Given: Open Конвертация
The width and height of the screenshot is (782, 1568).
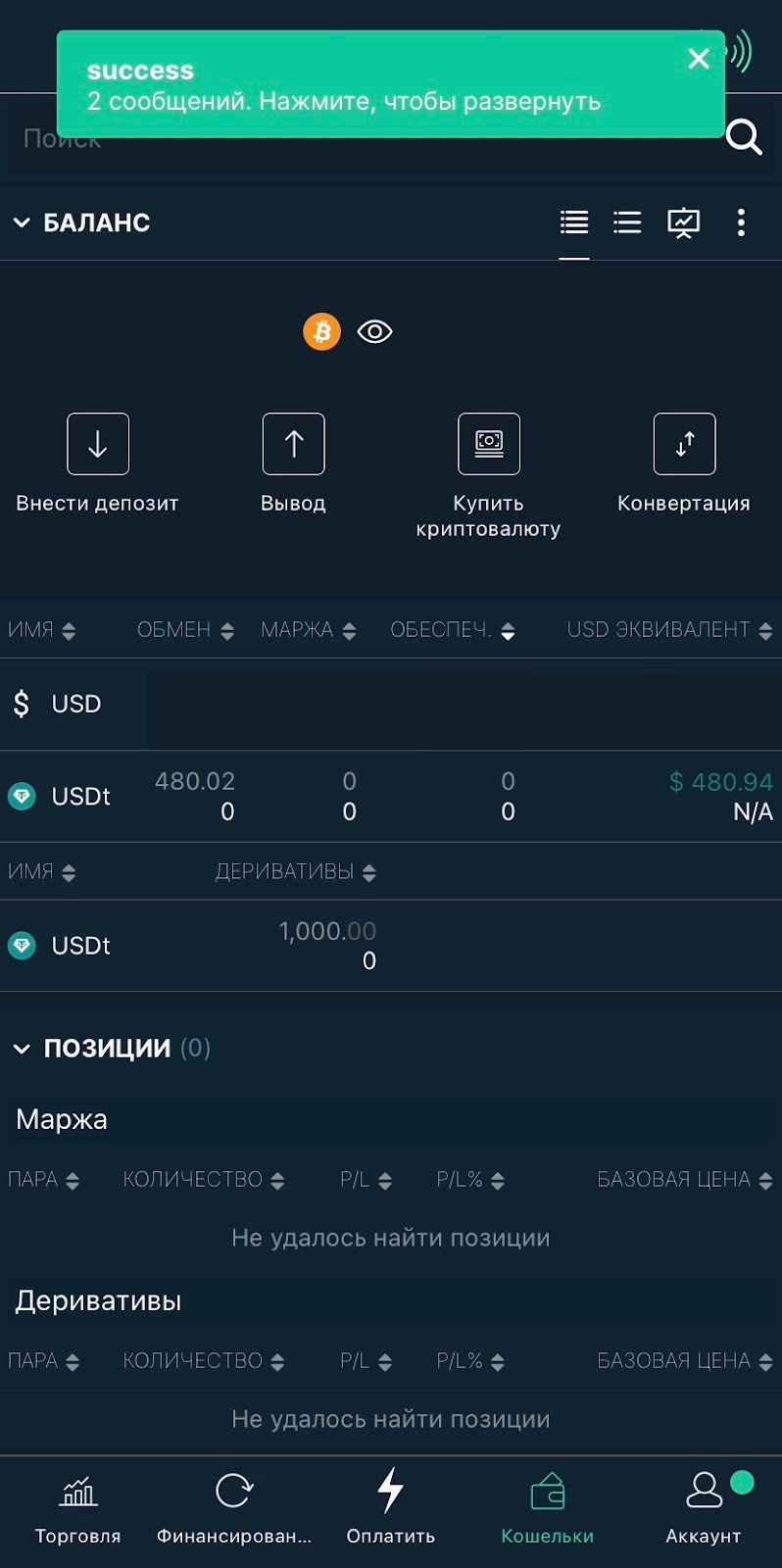Looking at the screenshot, I should [x=684, y=465].
